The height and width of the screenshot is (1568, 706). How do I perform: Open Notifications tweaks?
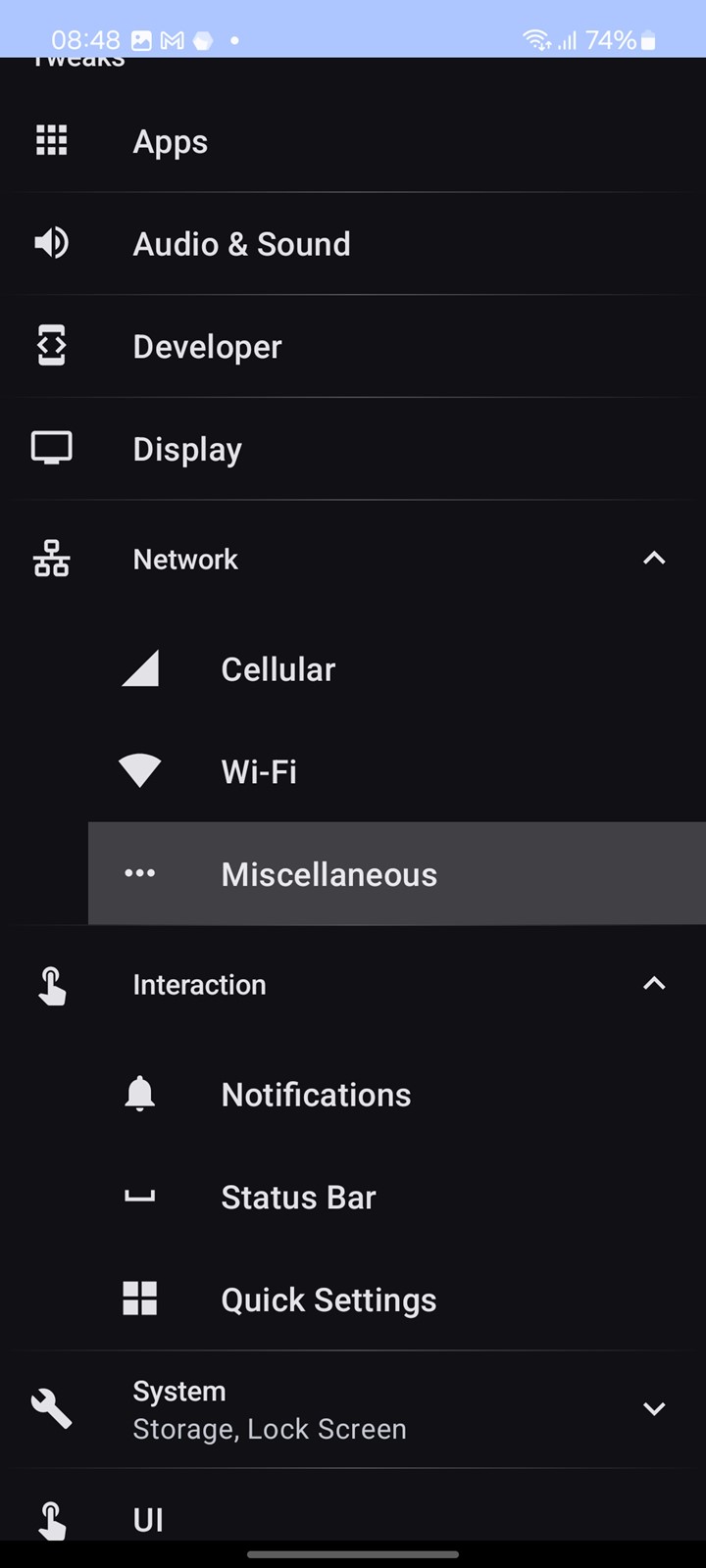click(x=397, y=1095)
